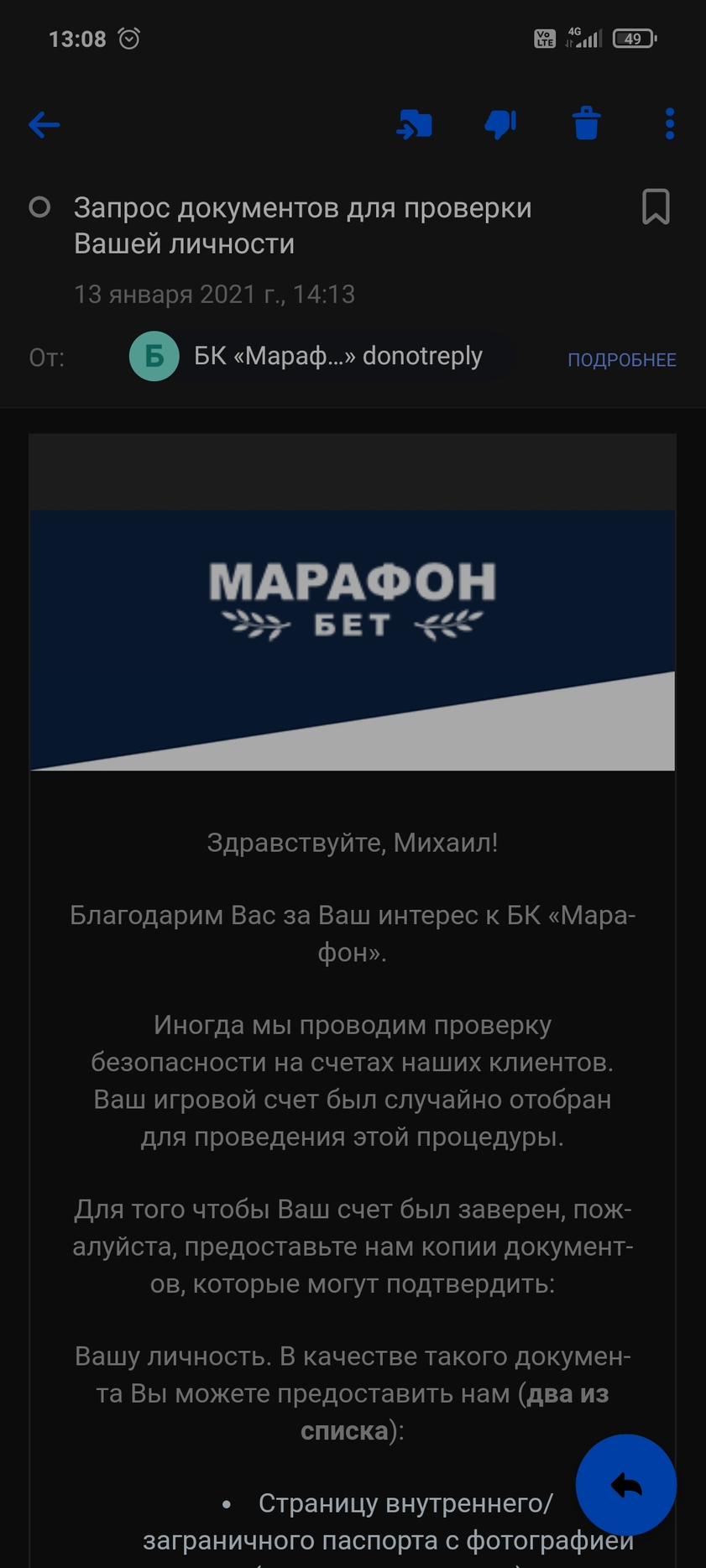Go back to the inbox
Viewport: 706px width, 1568px height.
[44, 125]
